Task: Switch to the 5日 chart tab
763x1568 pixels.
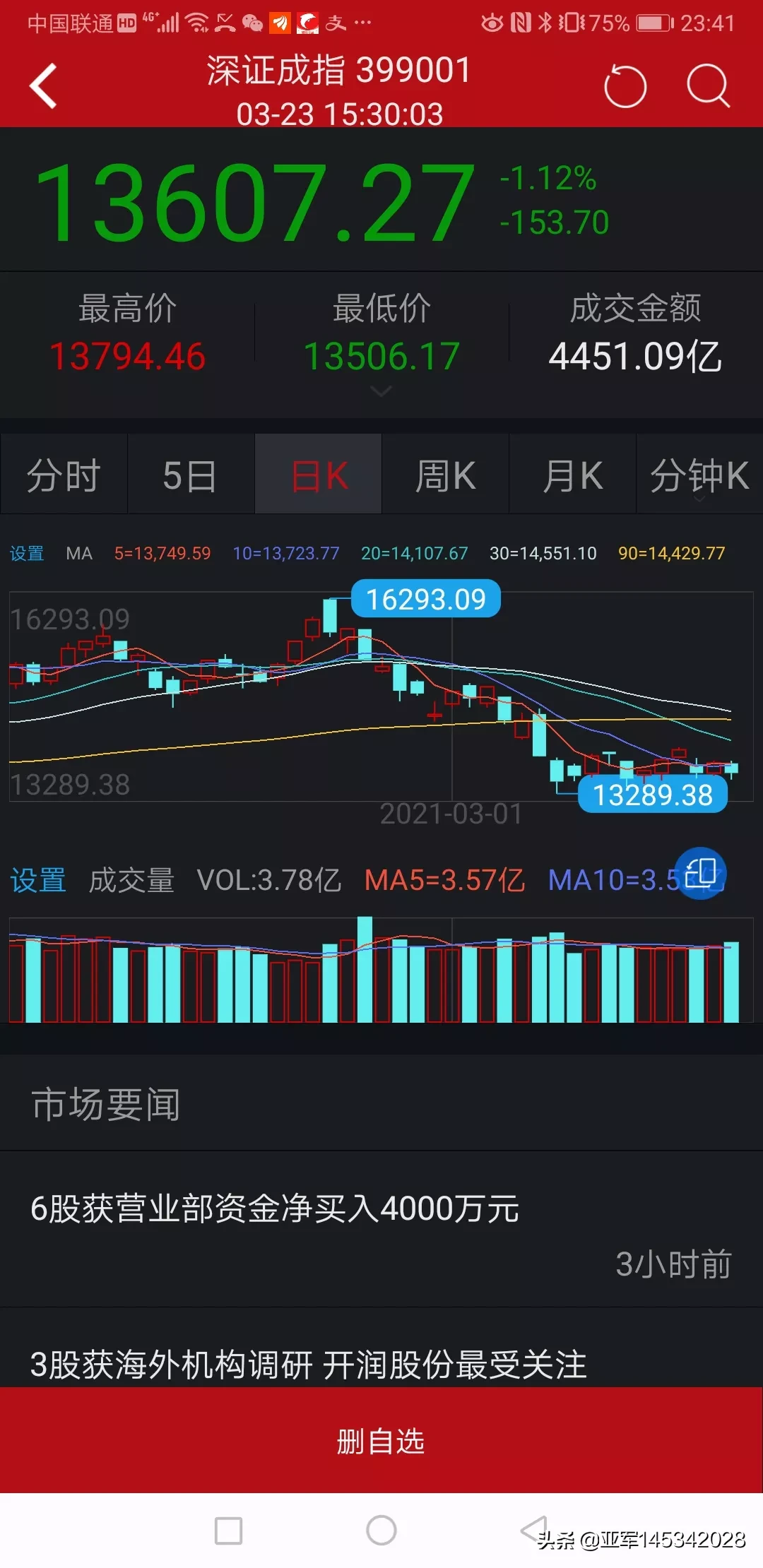Action: tap(191, 474)
